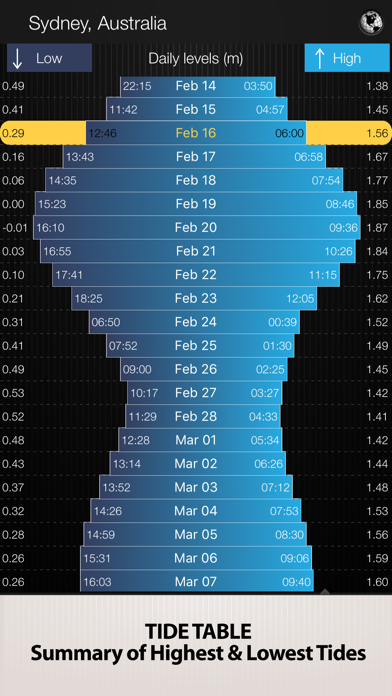Select the Mar 07 row
The width and height of the screenshot is (392, 696).
196,581
